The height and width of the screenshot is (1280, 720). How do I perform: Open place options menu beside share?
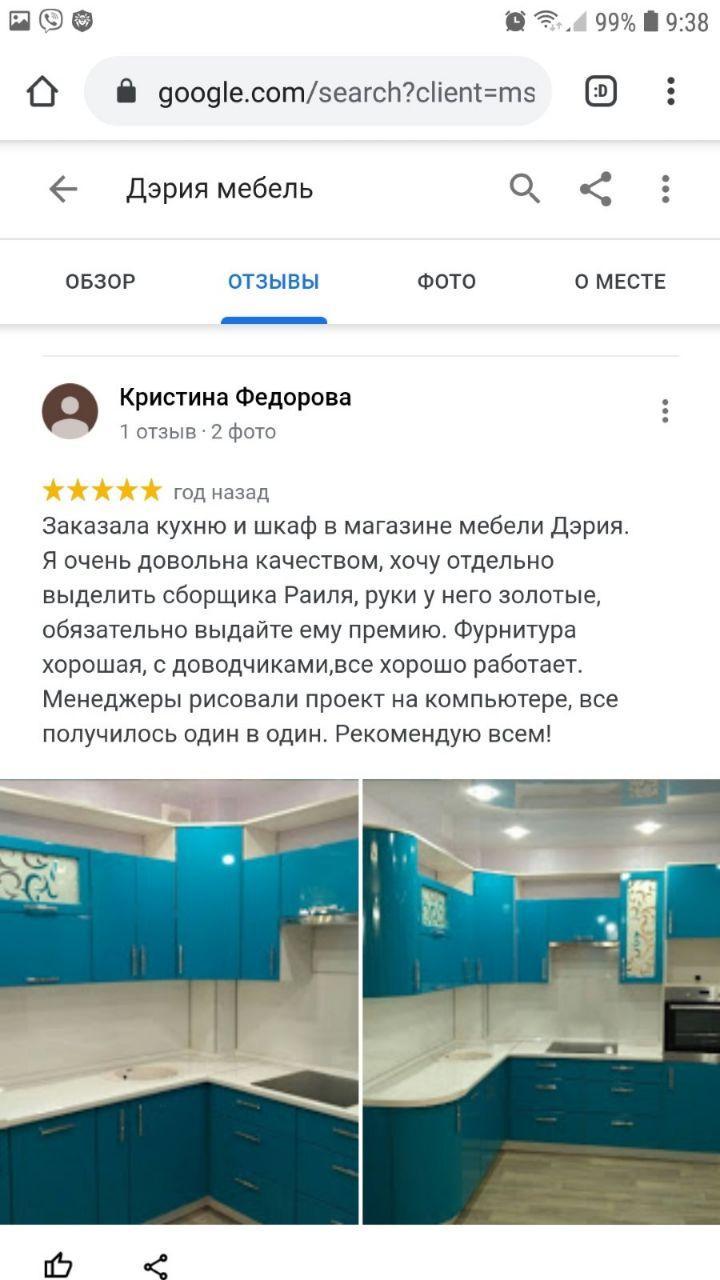pyautogui.click(x=665, y=188)
